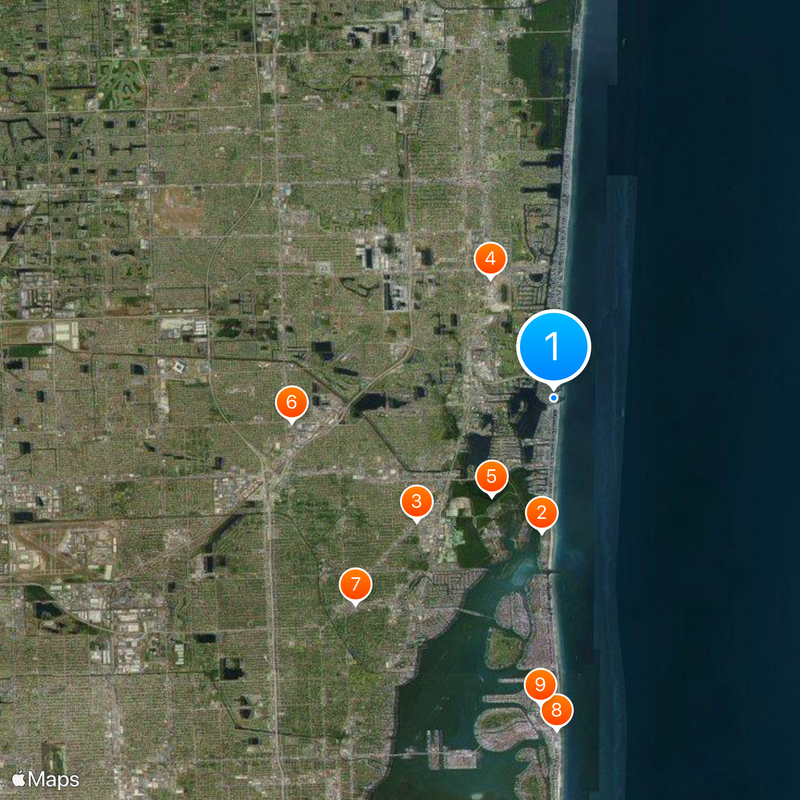Image resolution: width=800 pixels, height=800 pixels.
Task: Select the orange pin numbered 7
Action: click(x=355, y=584)
